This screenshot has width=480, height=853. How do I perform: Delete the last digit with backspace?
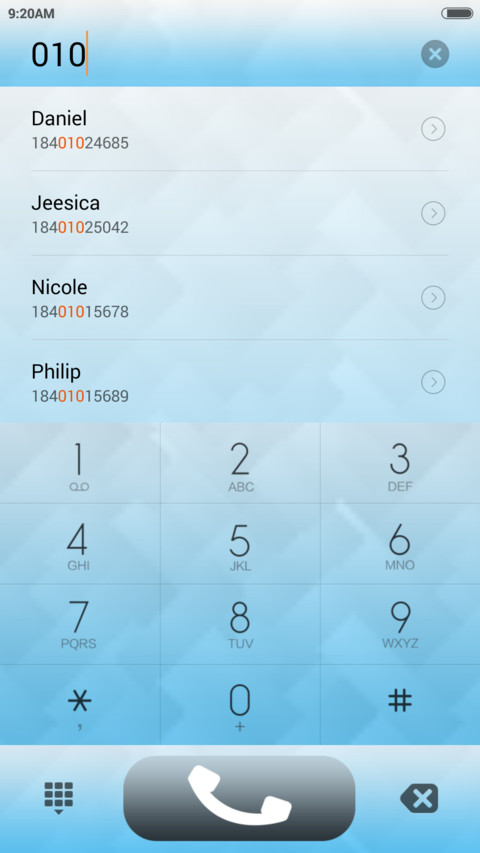419,799
